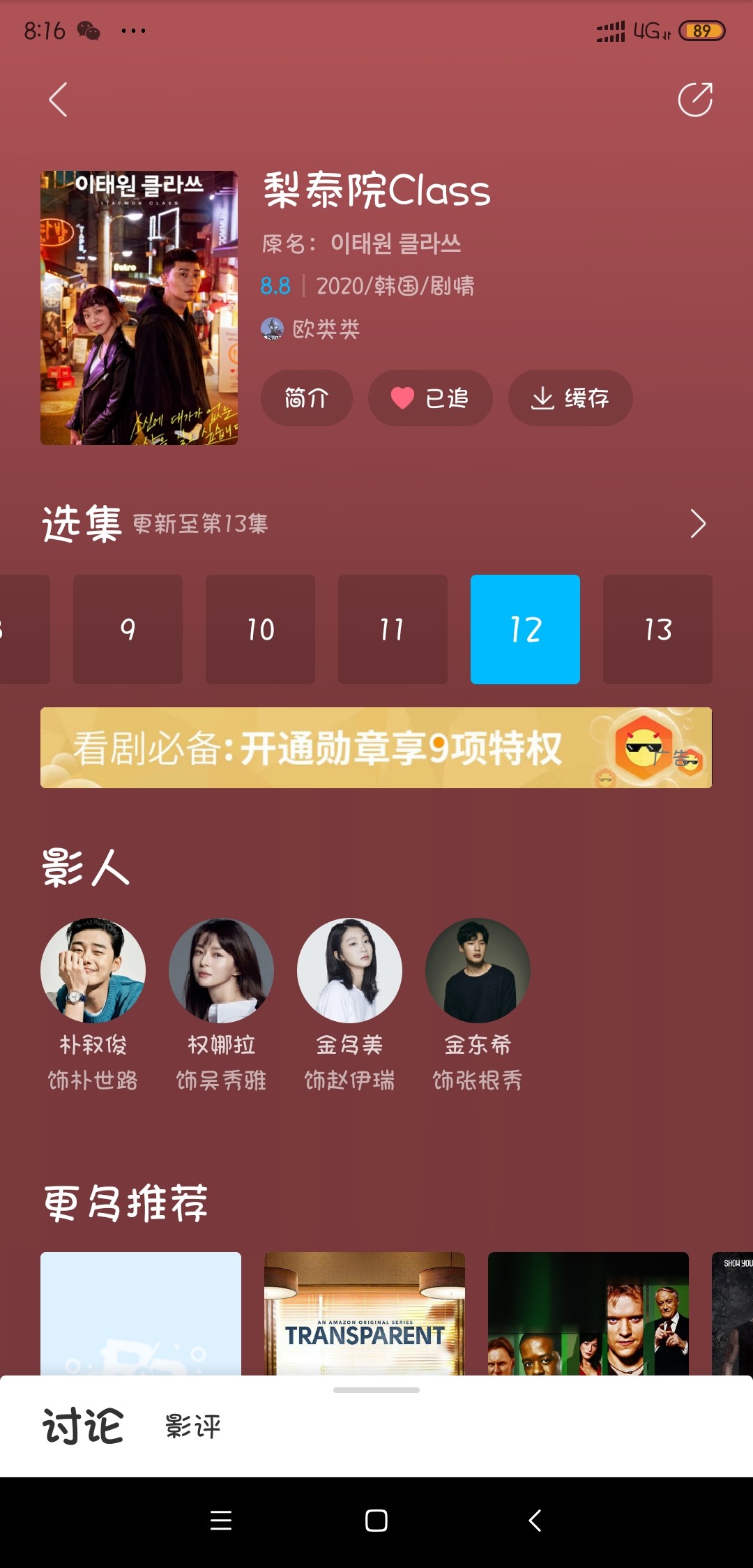Choose episode 13
The width and height of the screenshot is (753, 1568).
click(x=657, y=629)
